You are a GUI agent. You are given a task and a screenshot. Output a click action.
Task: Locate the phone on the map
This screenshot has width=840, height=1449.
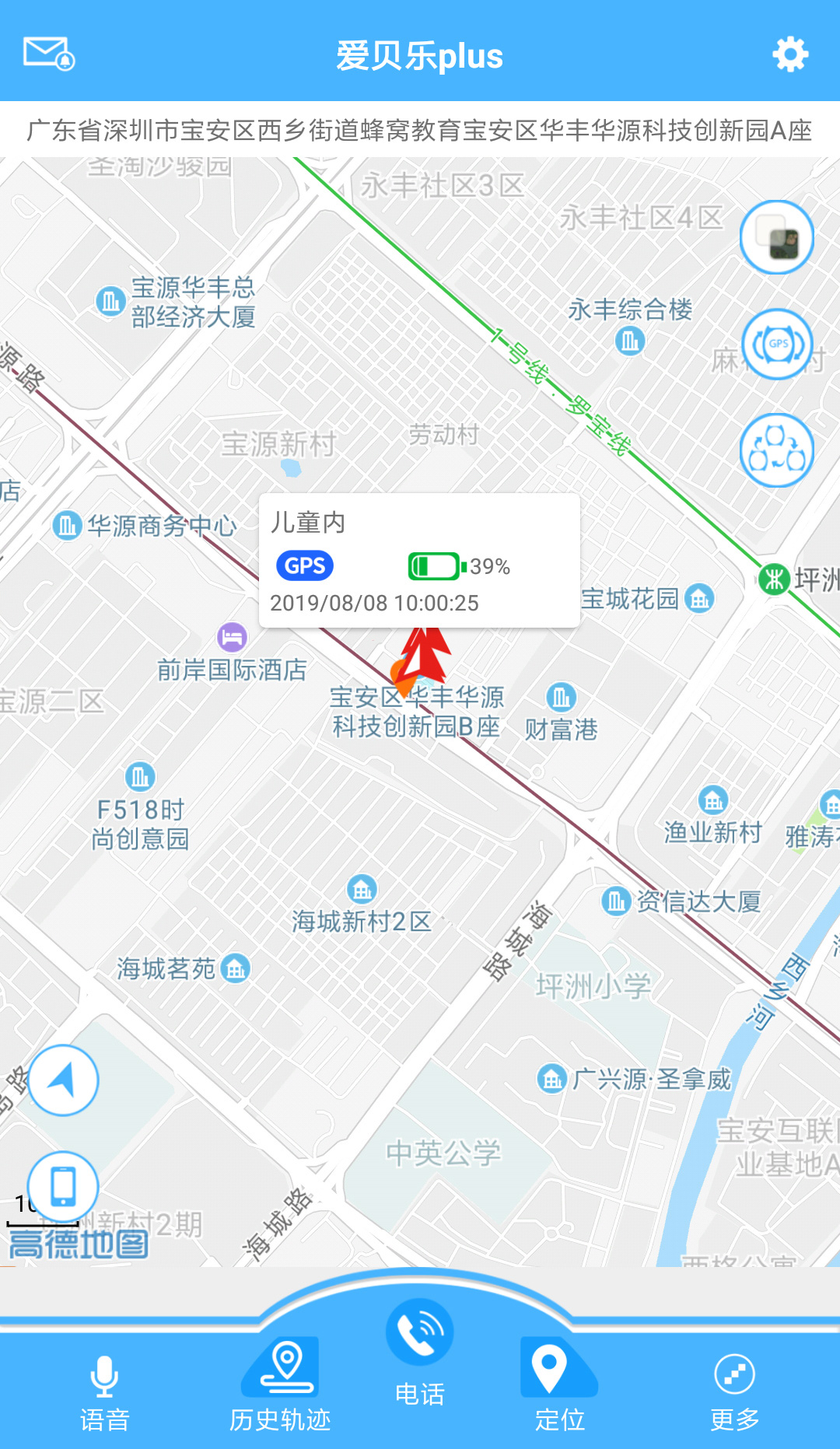[63, 1186]
